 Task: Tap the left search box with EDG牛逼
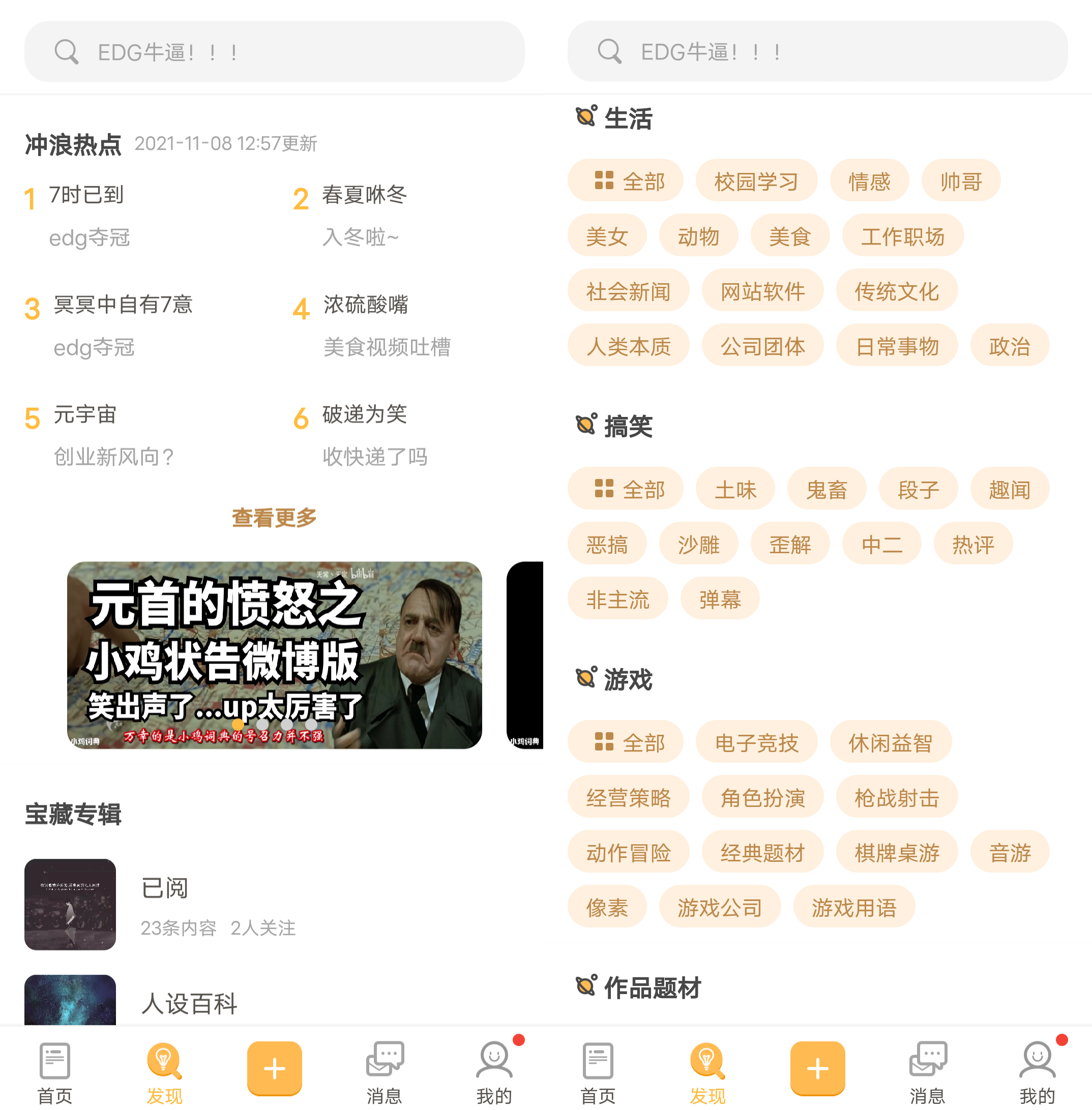pyautogui.click(x=274, y=52)
